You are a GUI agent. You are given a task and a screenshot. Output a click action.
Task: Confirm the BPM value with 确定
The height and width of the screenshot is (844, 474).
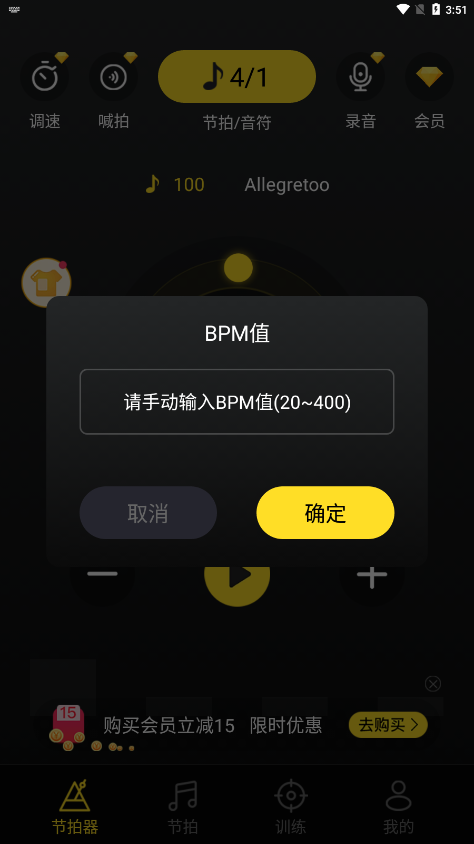click(x=325, y=512)
